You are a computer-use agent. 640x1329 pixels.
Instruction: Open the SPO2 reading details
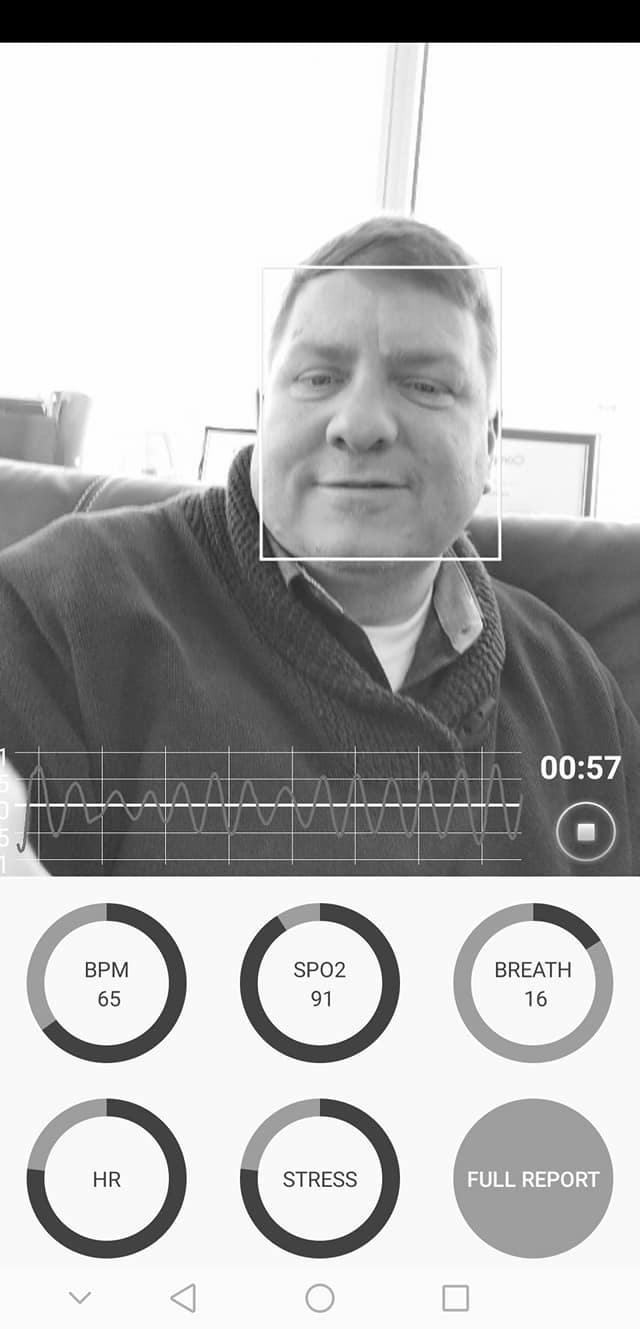pos(320,983)
